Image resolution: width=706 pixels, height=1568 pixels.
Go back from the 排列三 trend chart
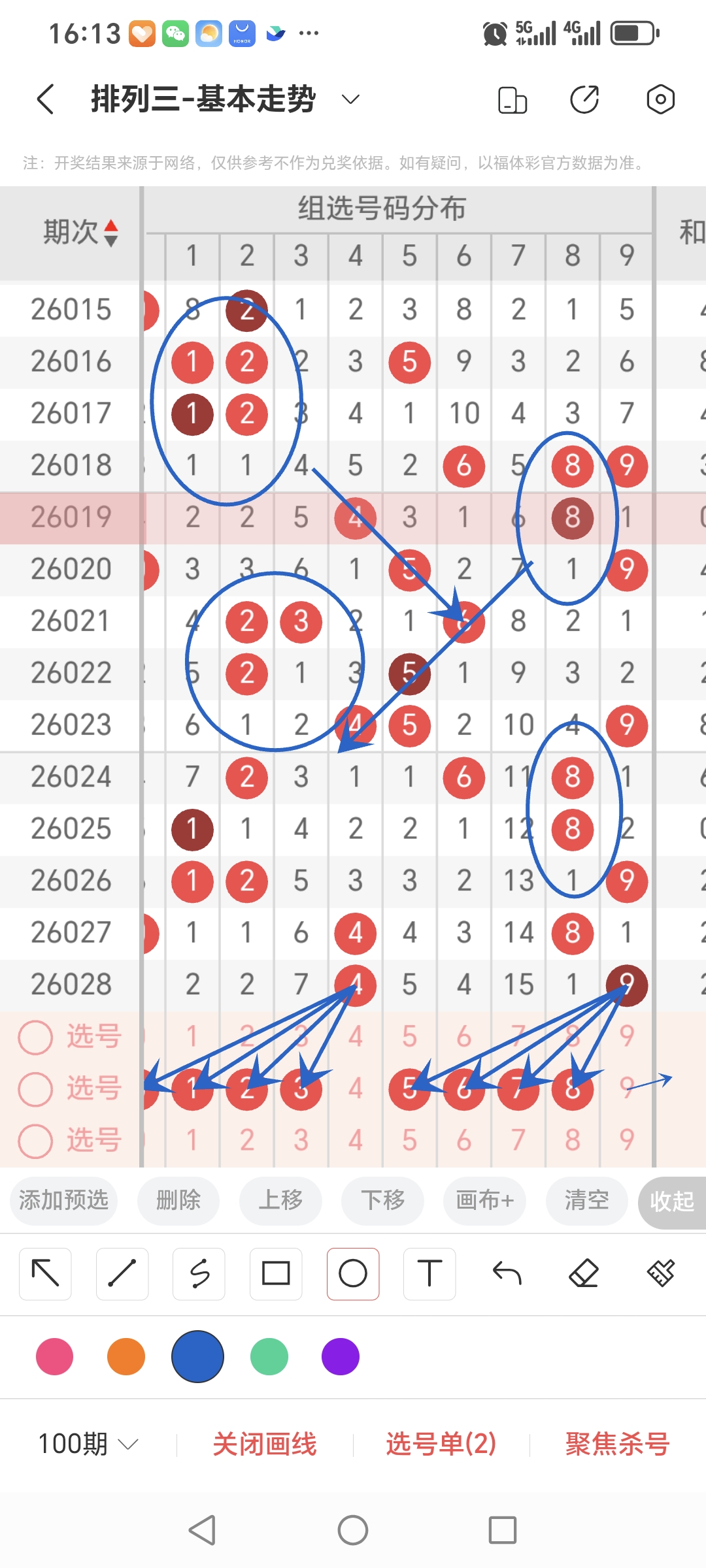pos(46,99)
